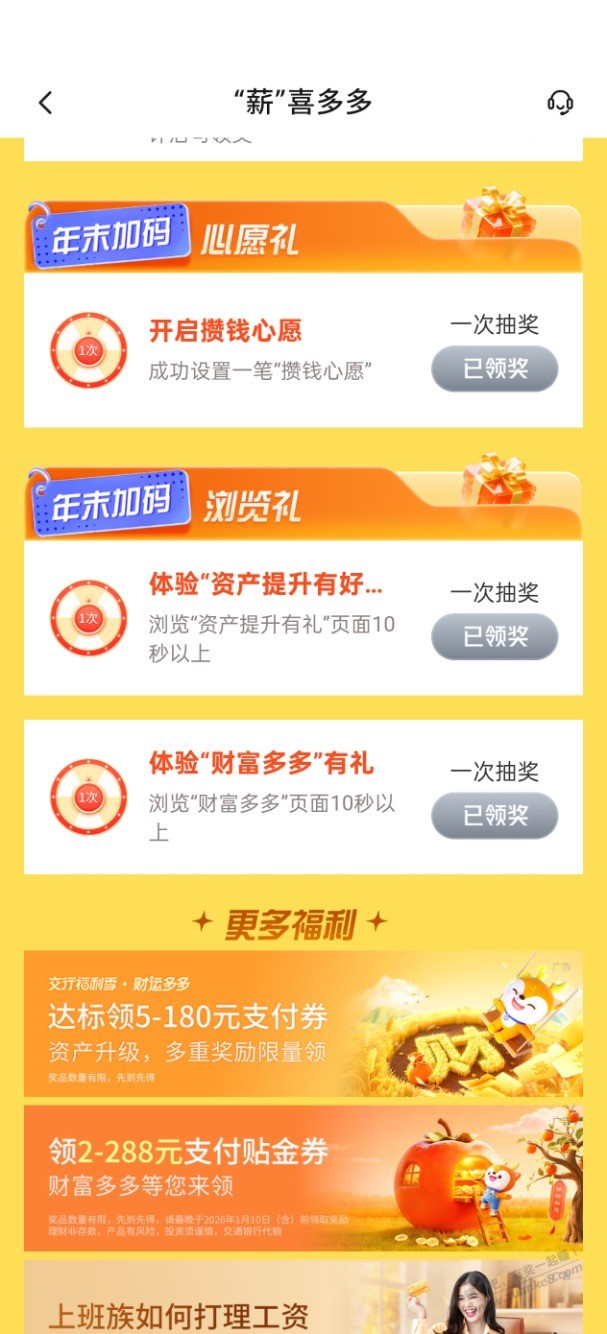This screenshot has height=1334, width=607.
Task: Tap 已领奖 button for 开启攒钱心愿
Action: 494,369
